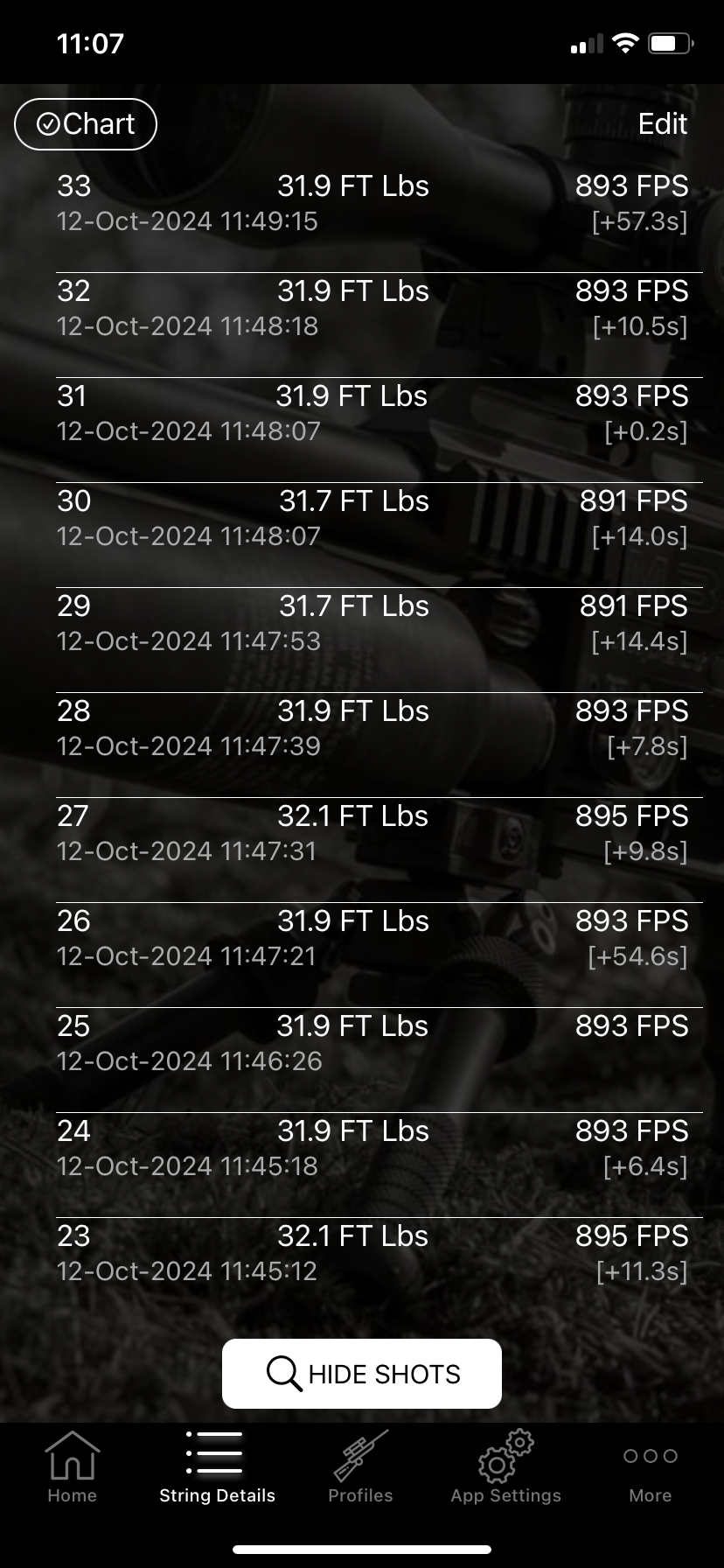Open shot 25 entry

pyautogui.click(x=372, y=1043)
